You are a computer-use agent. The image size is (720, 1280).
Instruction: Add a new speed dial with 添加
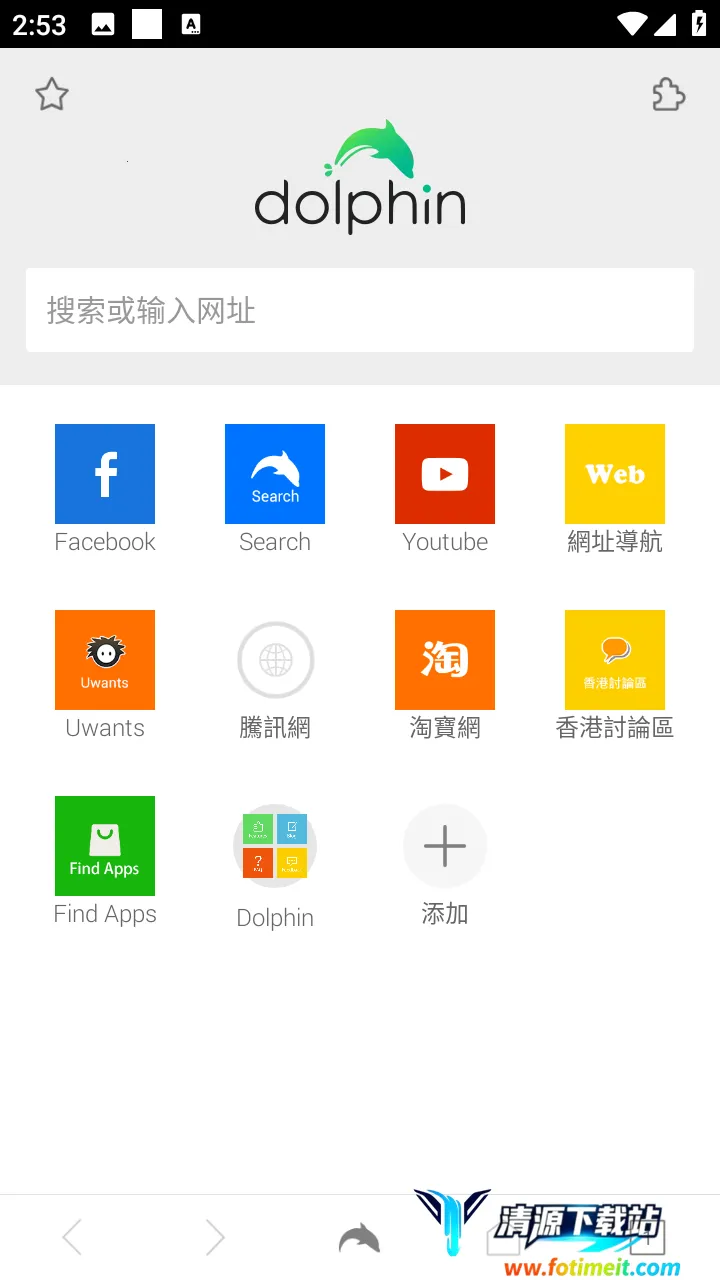click(445, 846)
